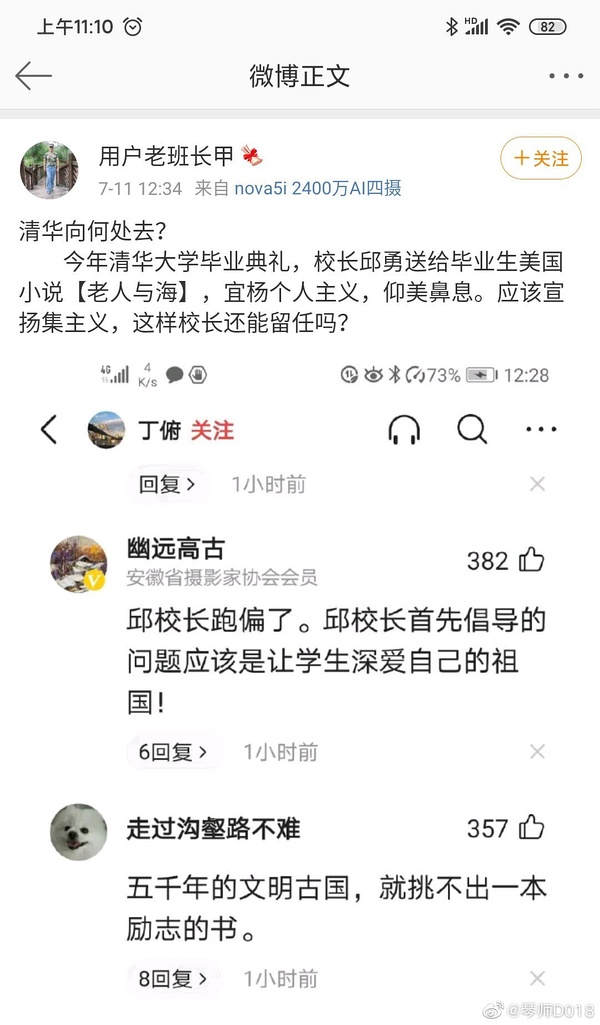Open the top-right overflow menu
This screenshot has height=1025, width=600.
click(x=565, y=77)
